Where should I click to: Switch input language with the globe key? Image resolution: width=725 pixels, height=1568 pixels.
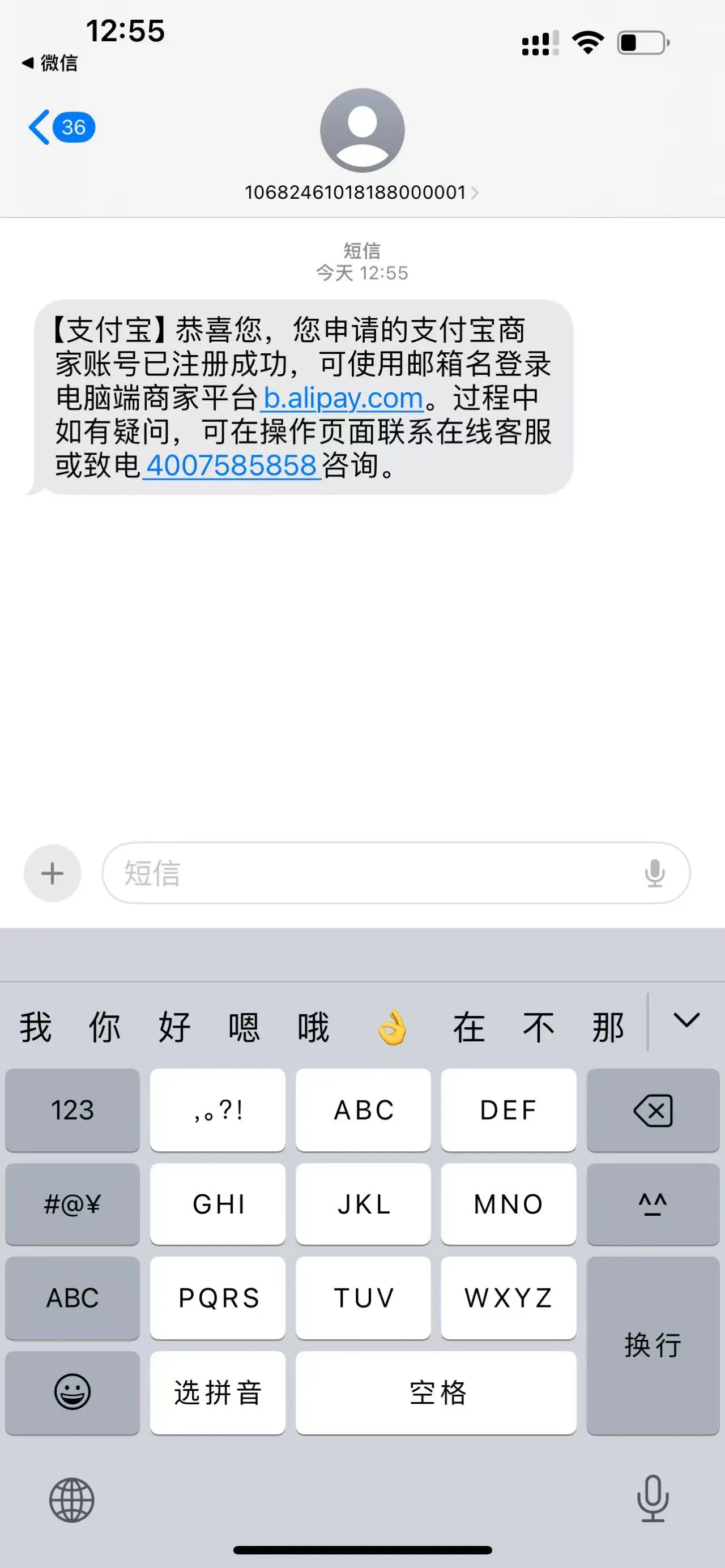coord(72,1500)
